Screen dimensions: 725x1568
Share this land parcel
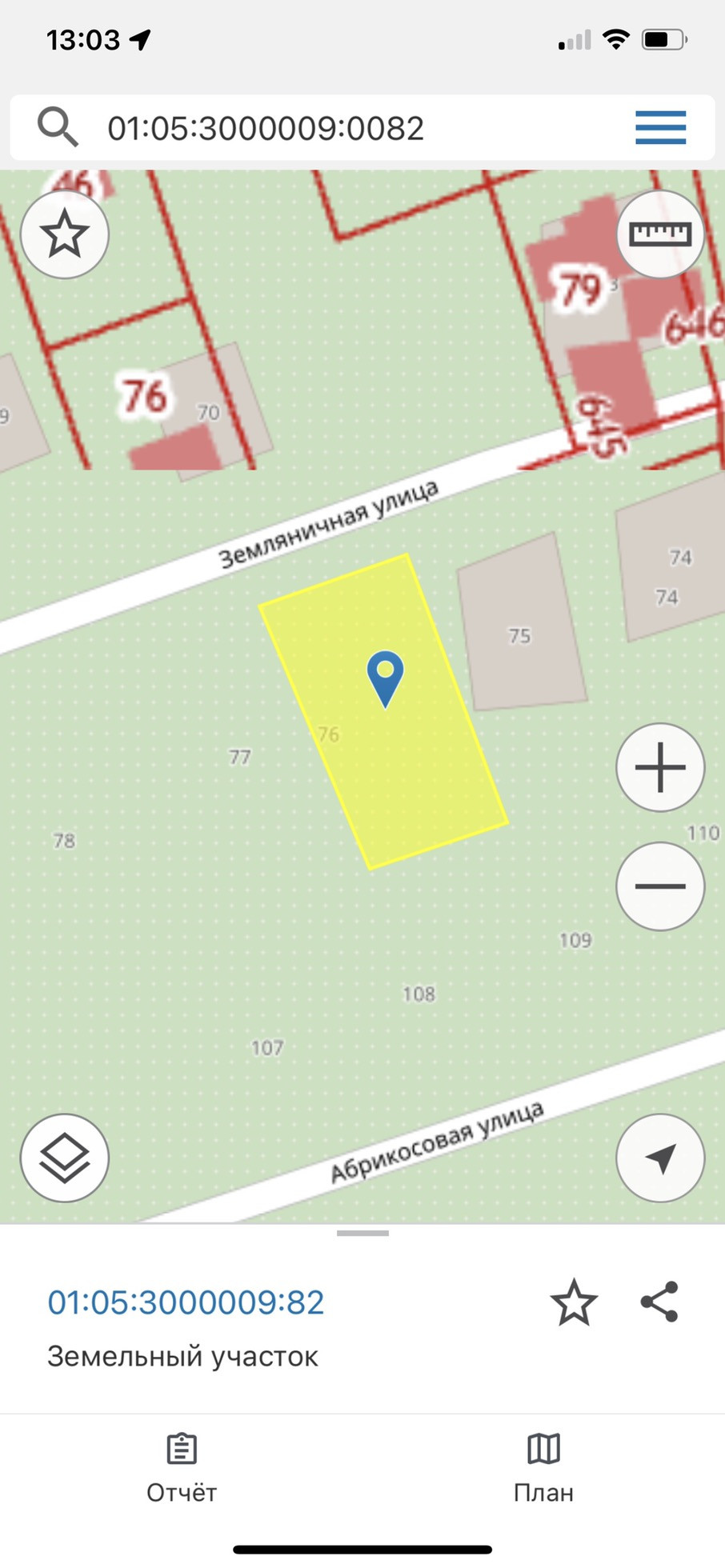(659, 1302)
